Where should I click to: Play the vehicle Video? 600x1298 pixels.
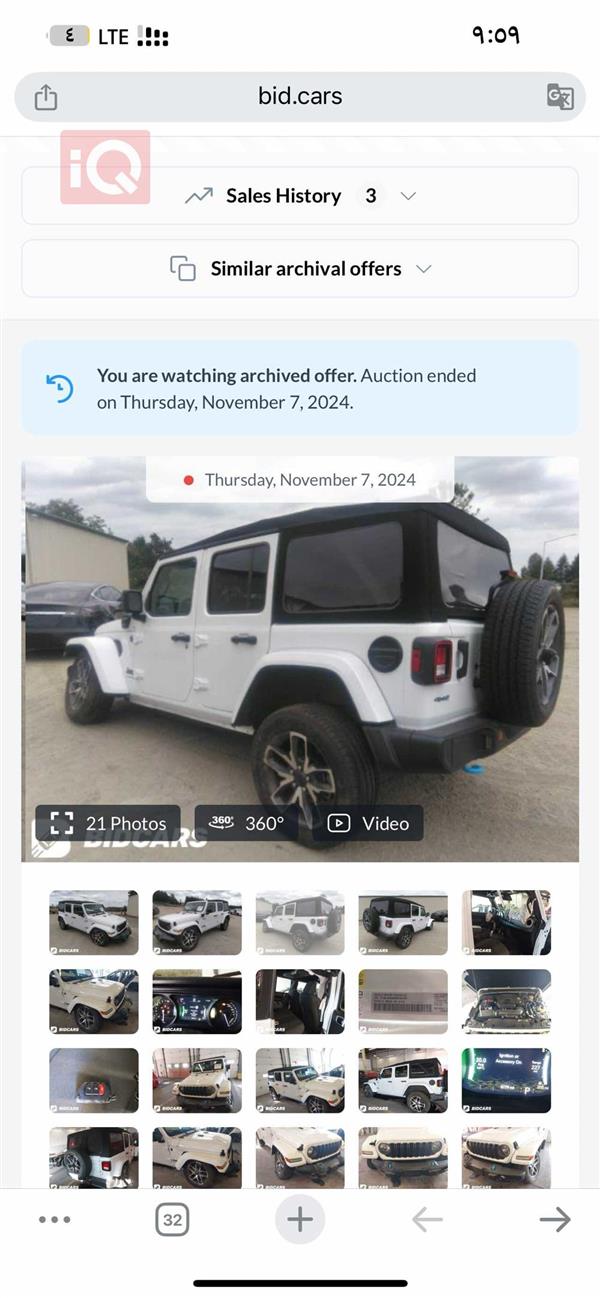coord(368,823)
